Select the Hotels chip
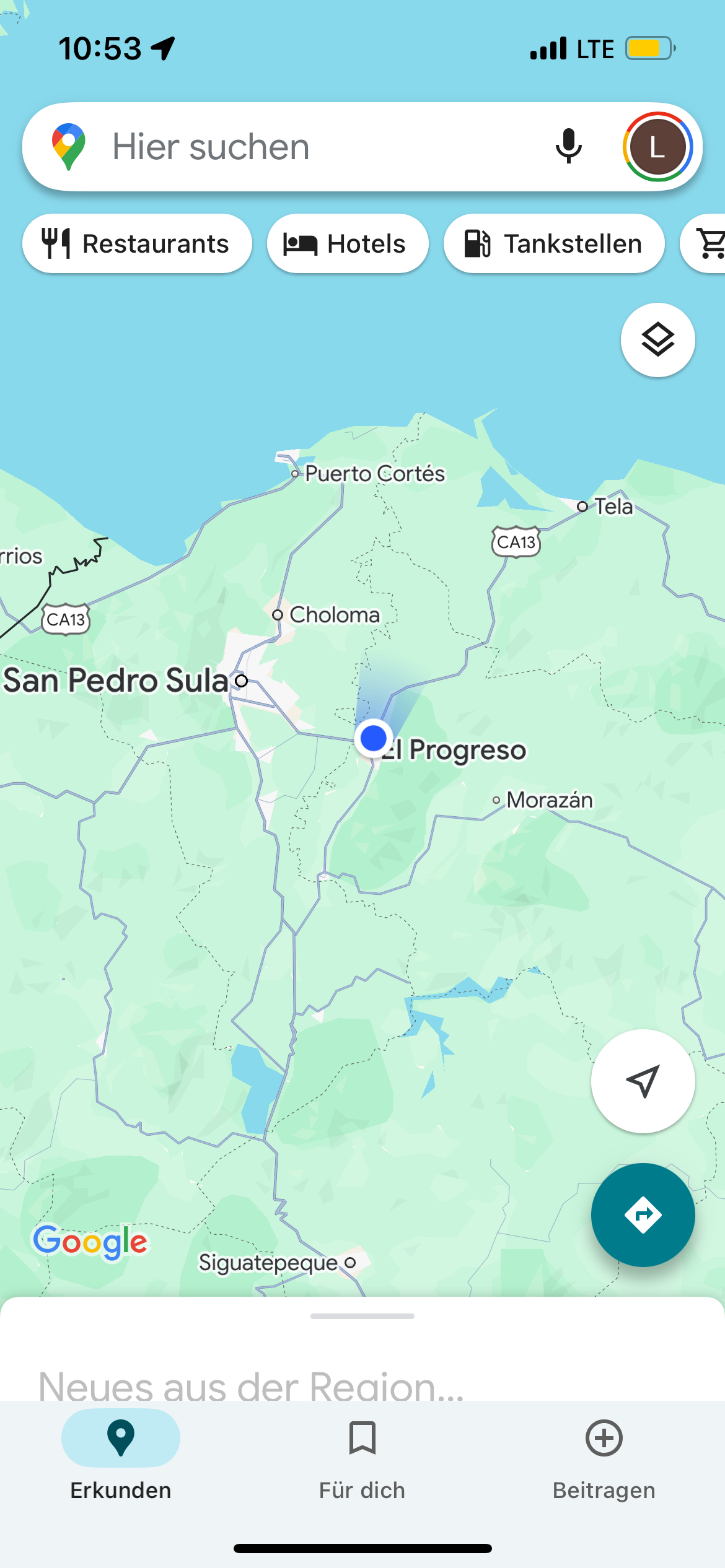This screenshot has width=725, height=1568. 347,244
